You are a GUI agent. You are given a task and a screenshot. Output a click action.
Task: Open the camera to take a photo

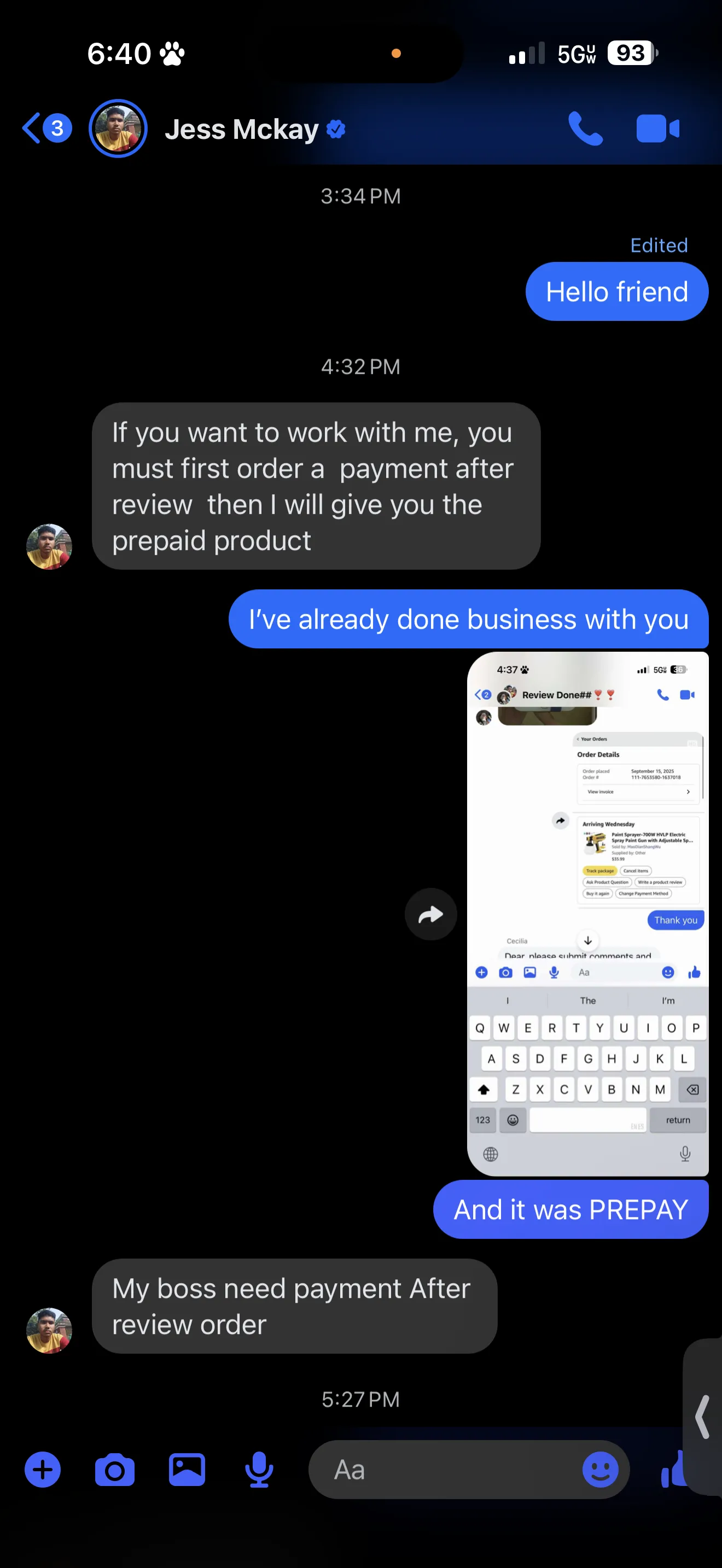pos(114,1470)
